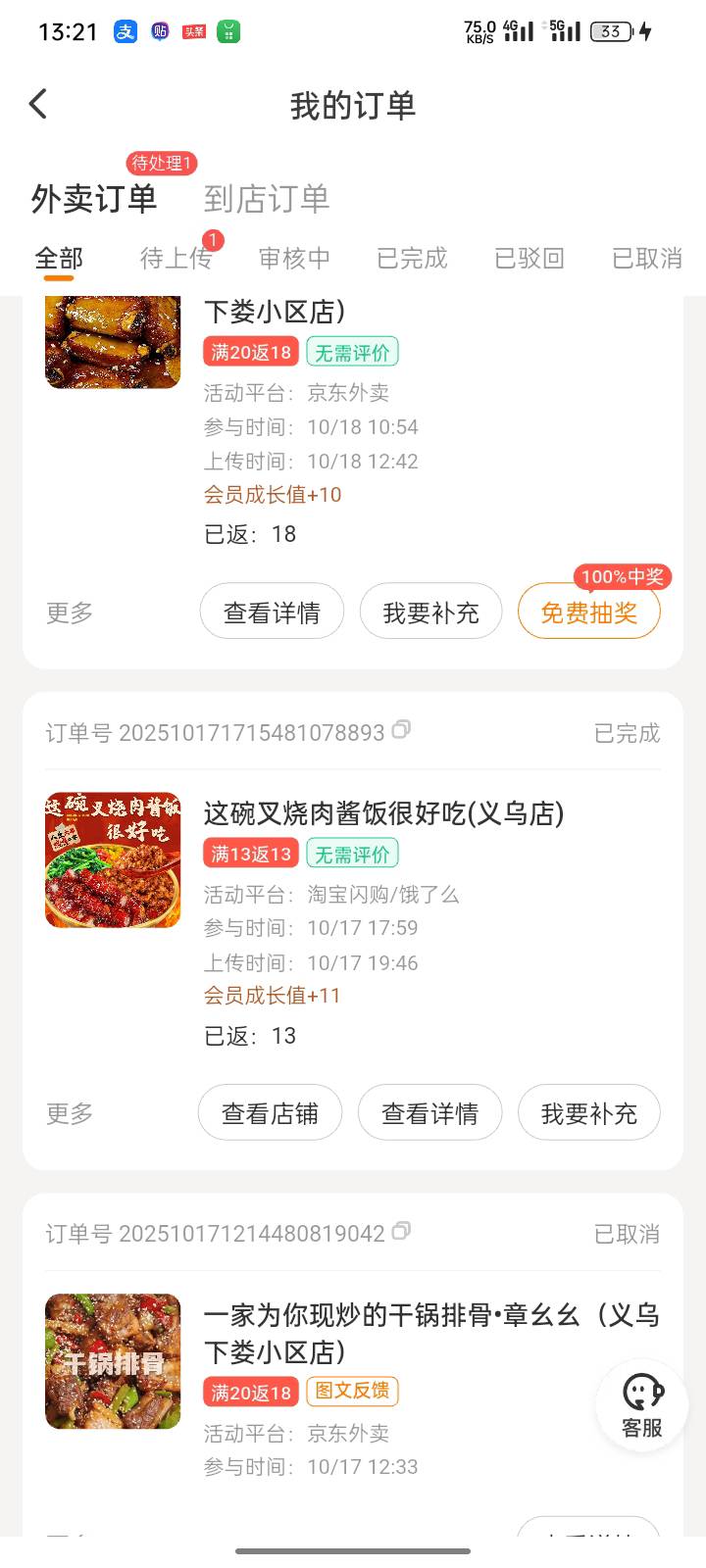
Task: Select the 外卖订单 tab
Action: point(94,199)
